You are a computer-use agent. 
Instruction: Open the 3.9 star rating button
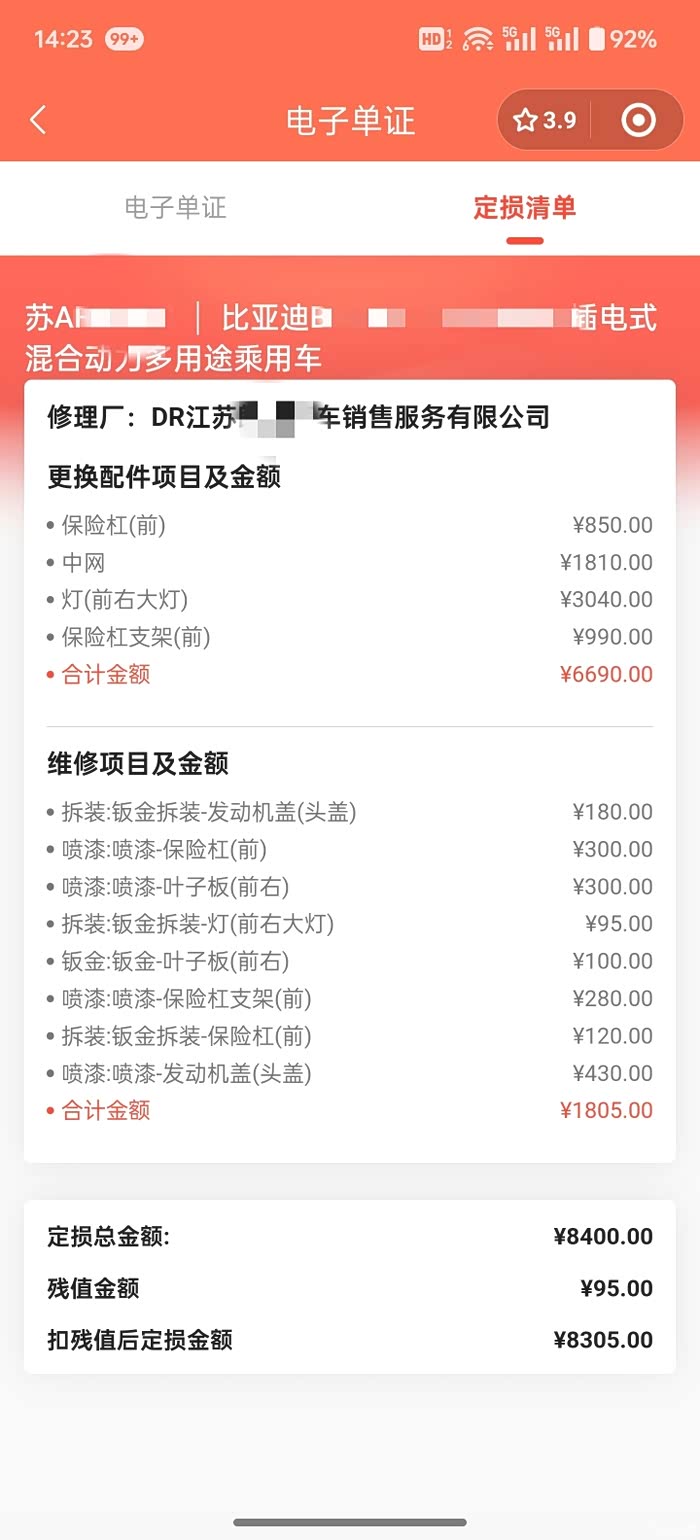(x=545, y=121)
